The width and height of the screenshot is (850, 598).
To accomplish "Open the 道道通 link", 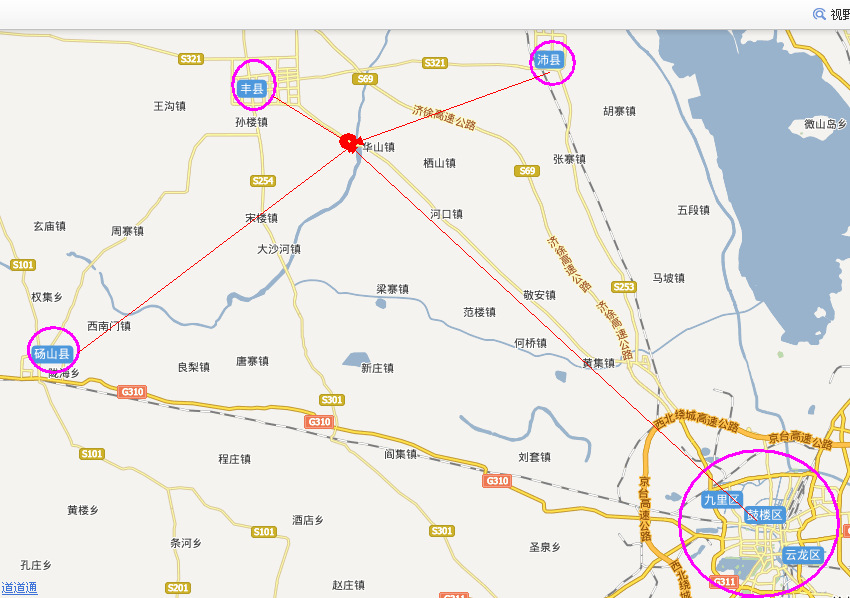I will click(x=19, y=588).
